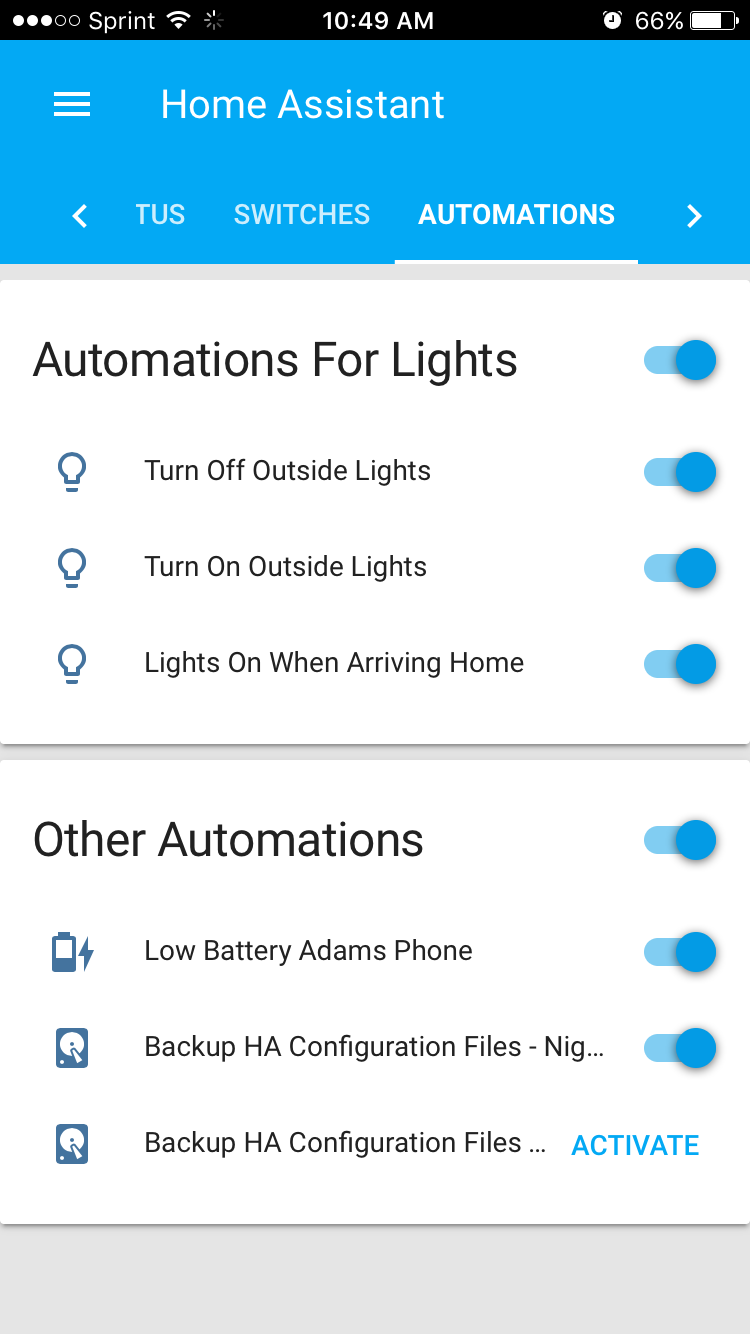Toggle the Automations For Lights group switch

[x=679, y=359]
